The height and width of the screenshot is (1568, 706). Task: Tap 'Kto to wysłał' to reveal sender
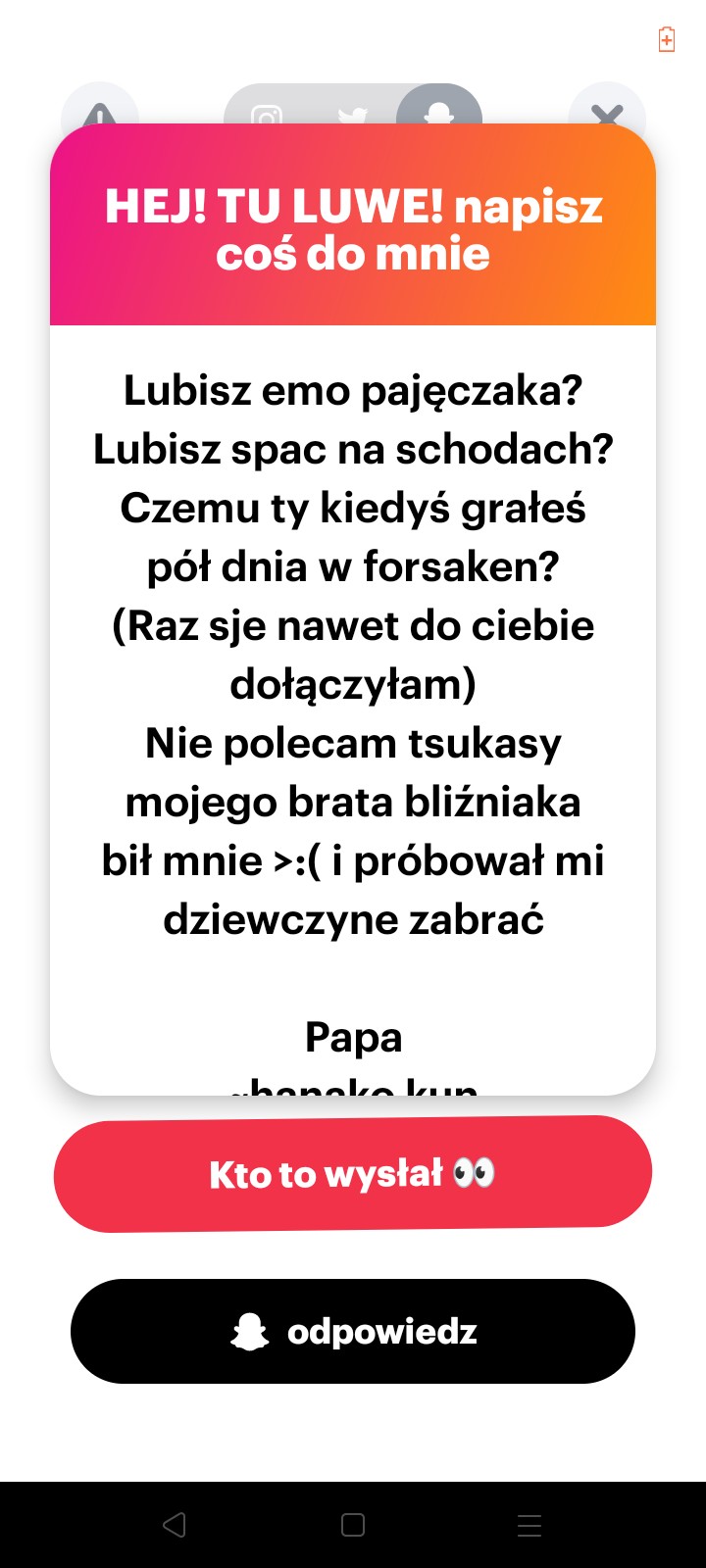tap(353, 1173)
